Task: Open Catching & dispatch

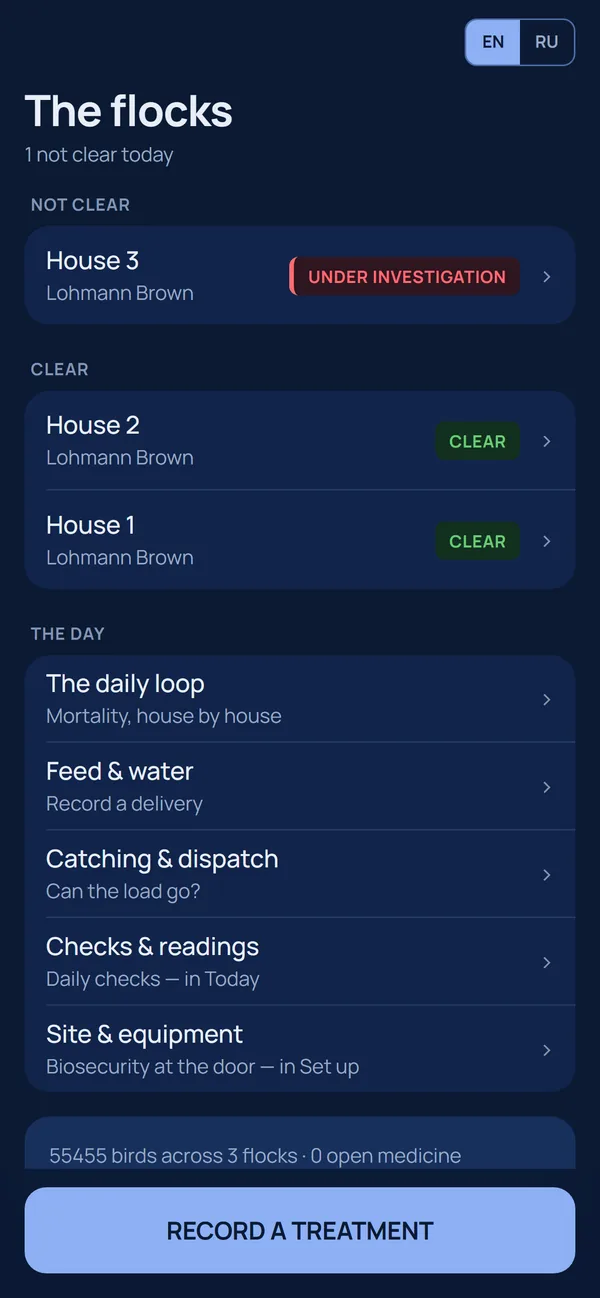Action: 300,874
